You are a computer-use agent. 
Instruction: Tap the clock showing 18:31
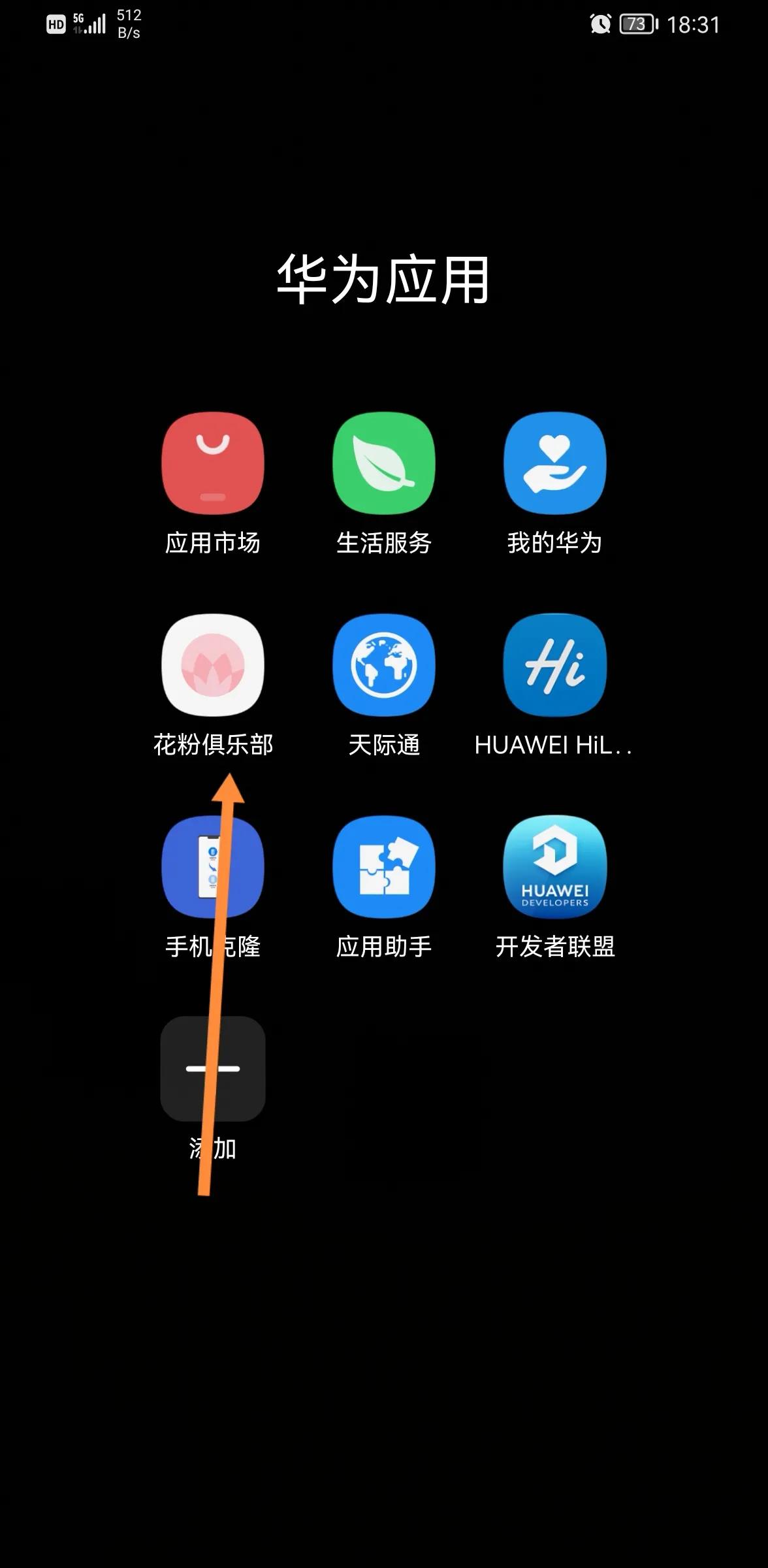(x=692, y=25)
